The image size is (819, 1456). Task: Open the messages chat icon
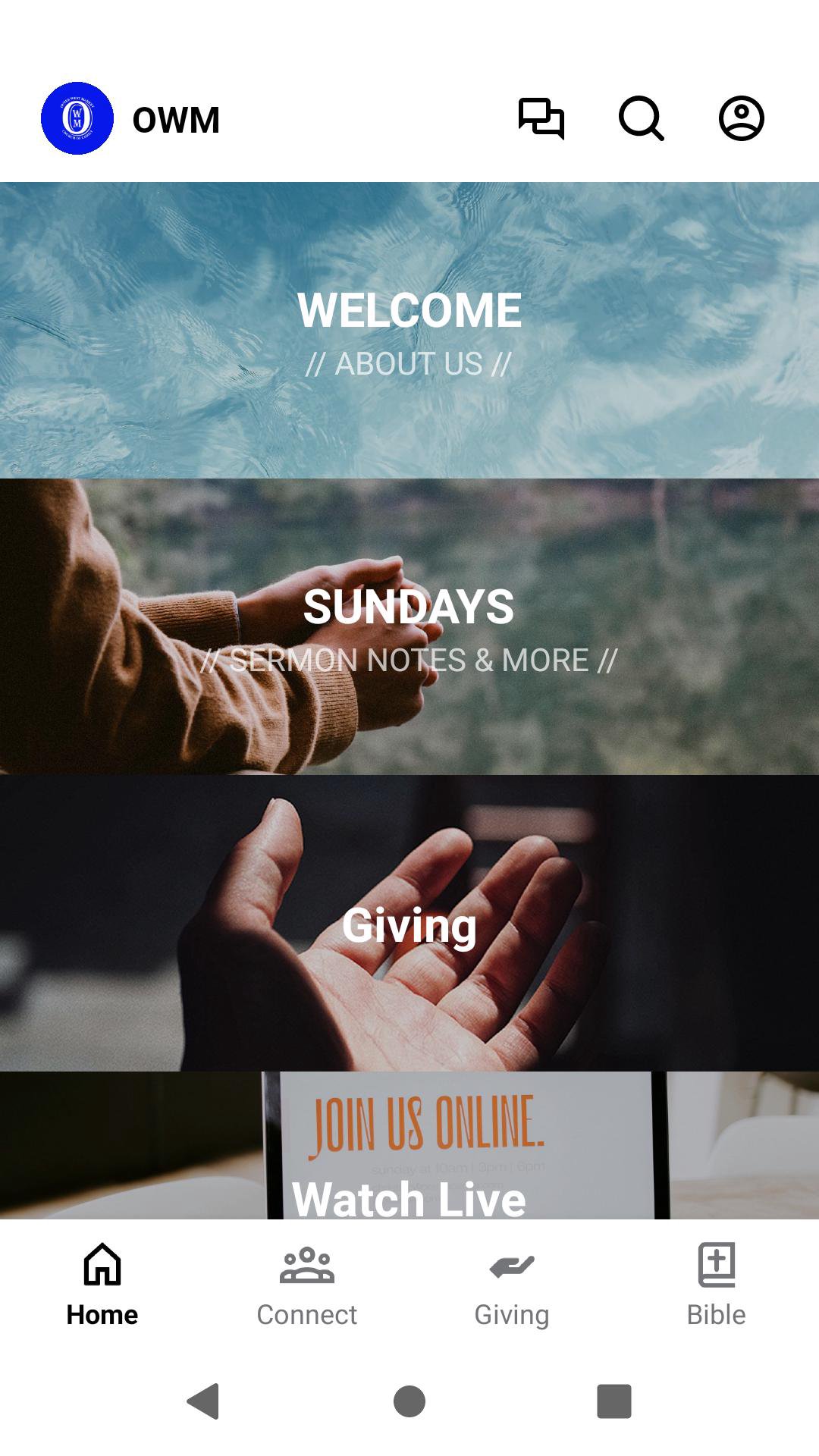pyautogui.click(x=541, y=118)
